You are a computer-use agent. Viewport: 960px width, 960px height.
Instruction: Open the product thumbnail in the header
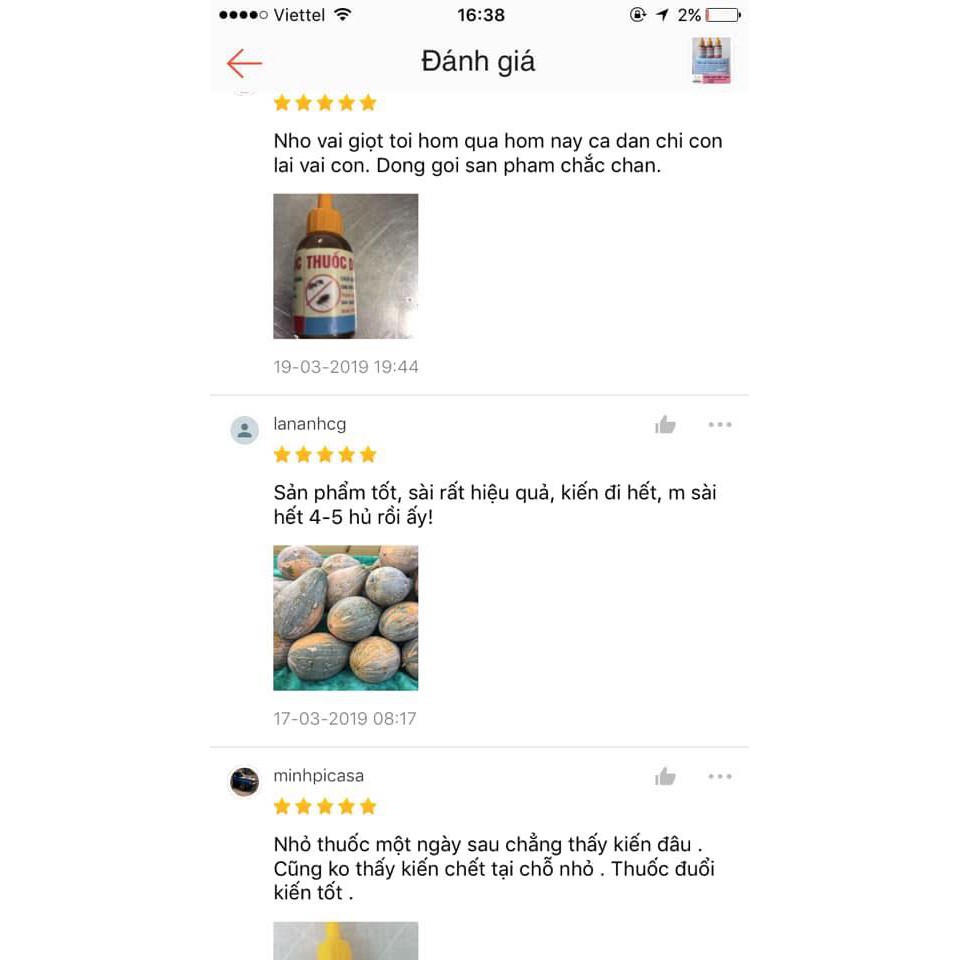(711, 61)
